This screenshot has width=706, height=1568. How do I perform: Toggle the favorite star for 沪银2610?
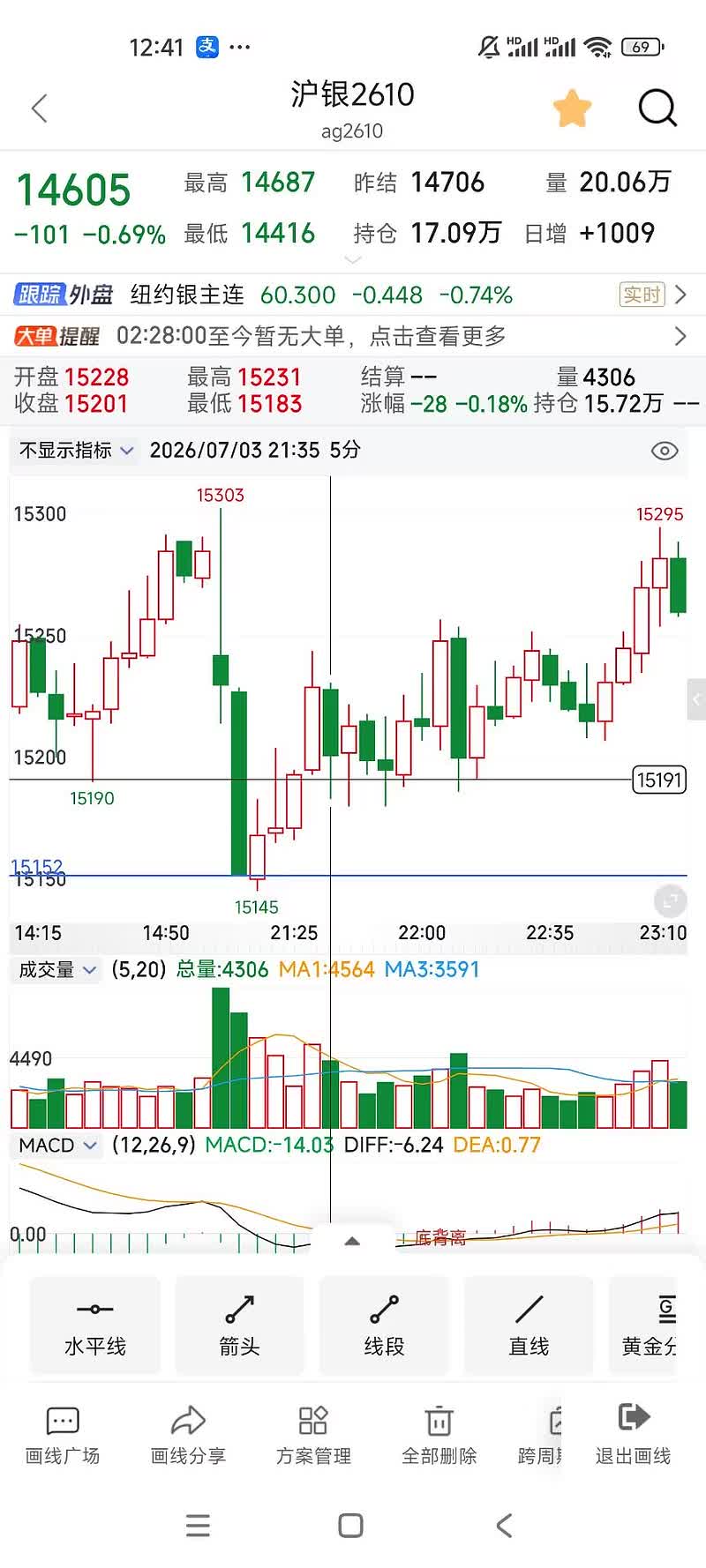tap(572, 108)
